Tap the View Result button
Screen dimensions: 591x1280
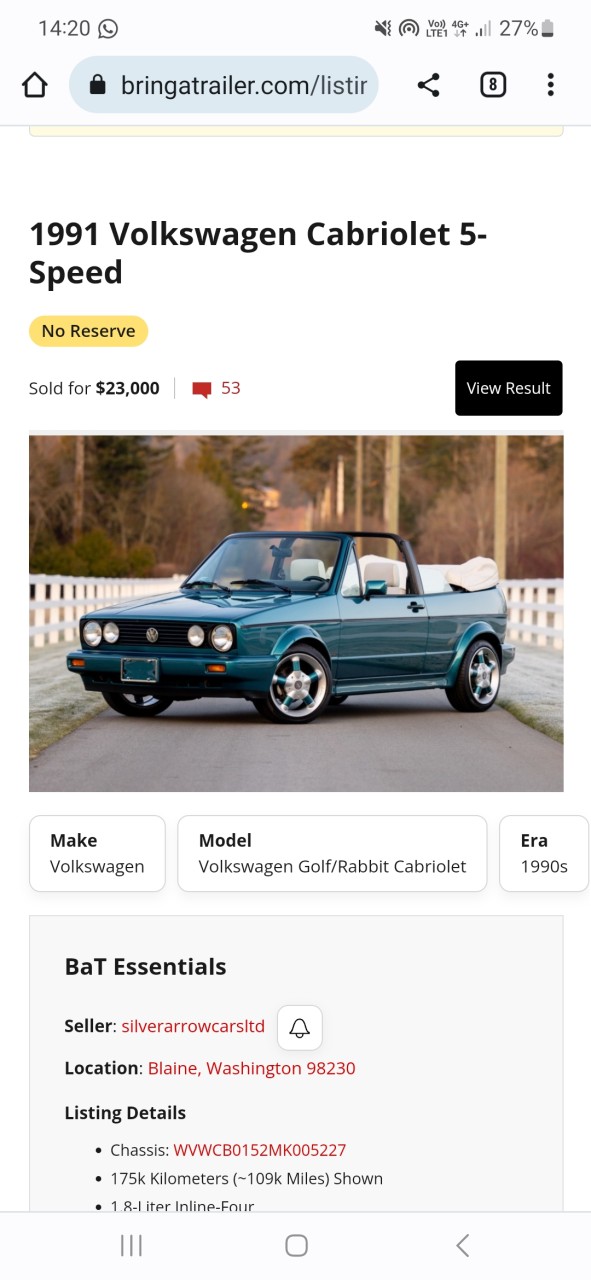click(509, 388)
